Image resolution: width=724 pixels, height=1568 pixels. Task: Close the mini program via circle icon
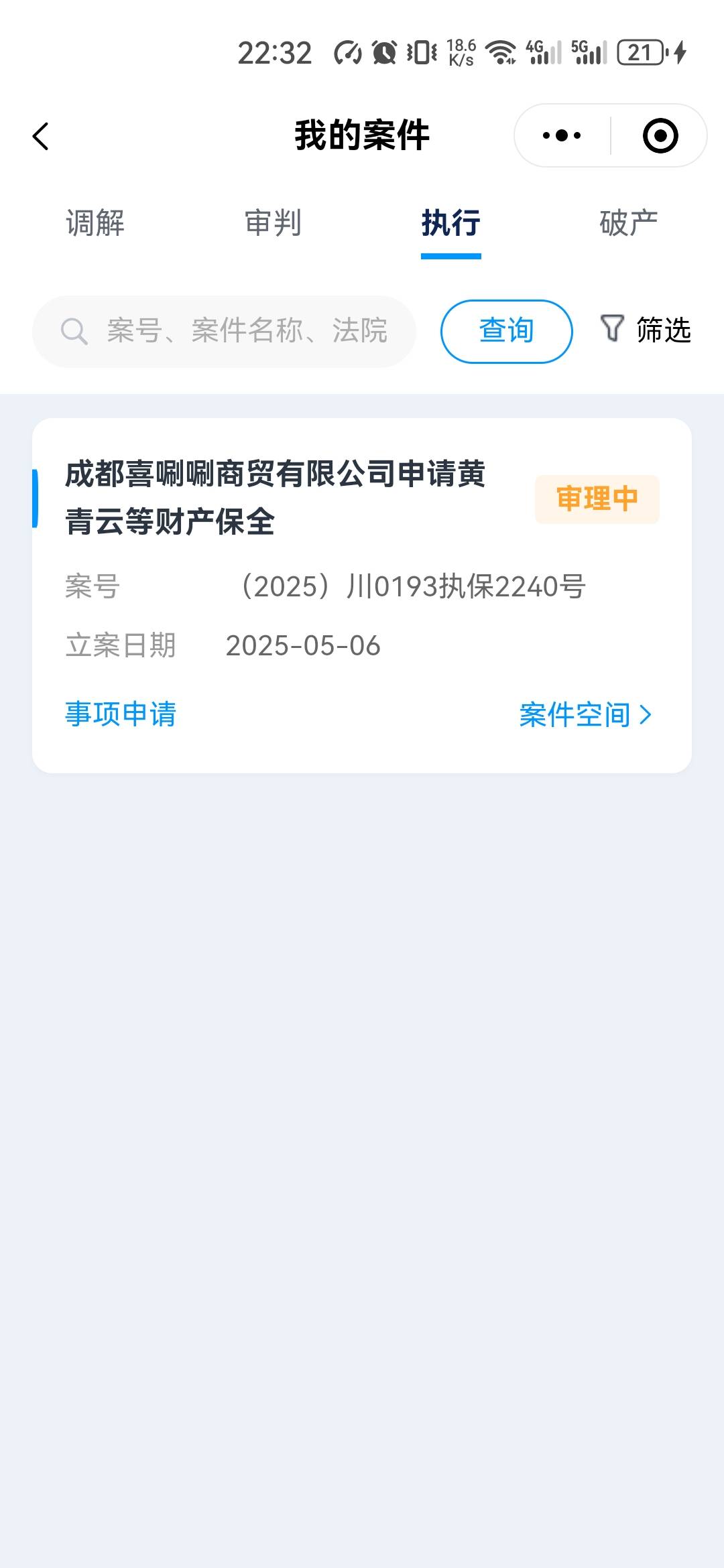660,135
